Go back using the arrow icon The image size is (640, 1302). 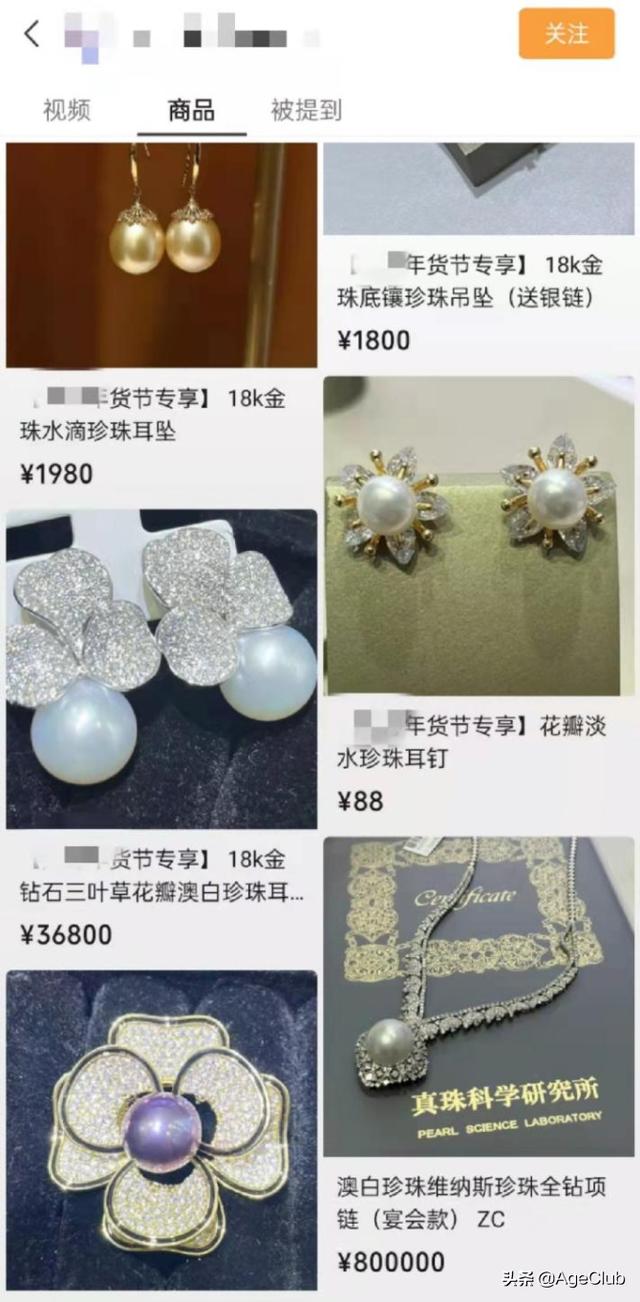pyautogui.click(x=32, y=34)
